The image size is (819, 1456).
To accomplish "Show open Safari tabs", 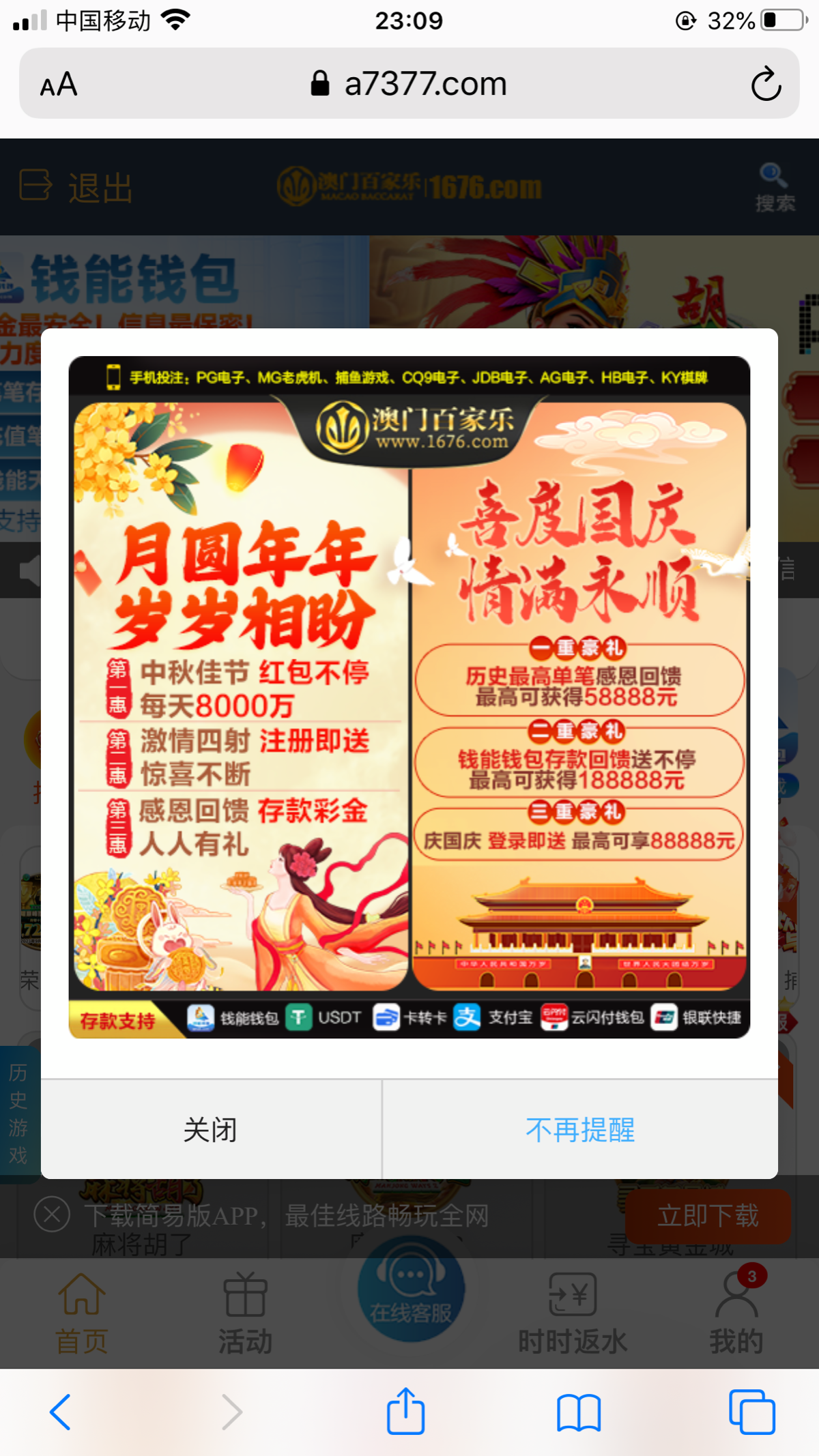I will pyautogui.click(x=751, y=1411).
